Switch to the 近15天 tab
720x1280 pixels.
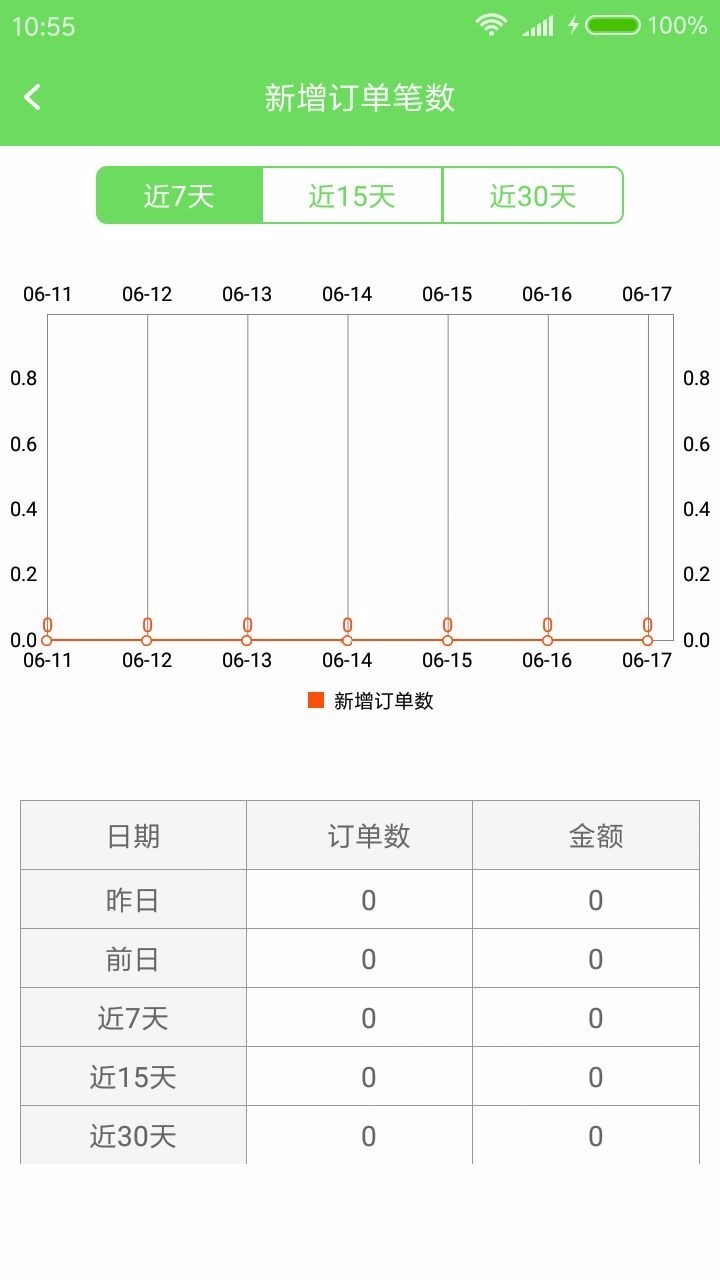(352, 195)
